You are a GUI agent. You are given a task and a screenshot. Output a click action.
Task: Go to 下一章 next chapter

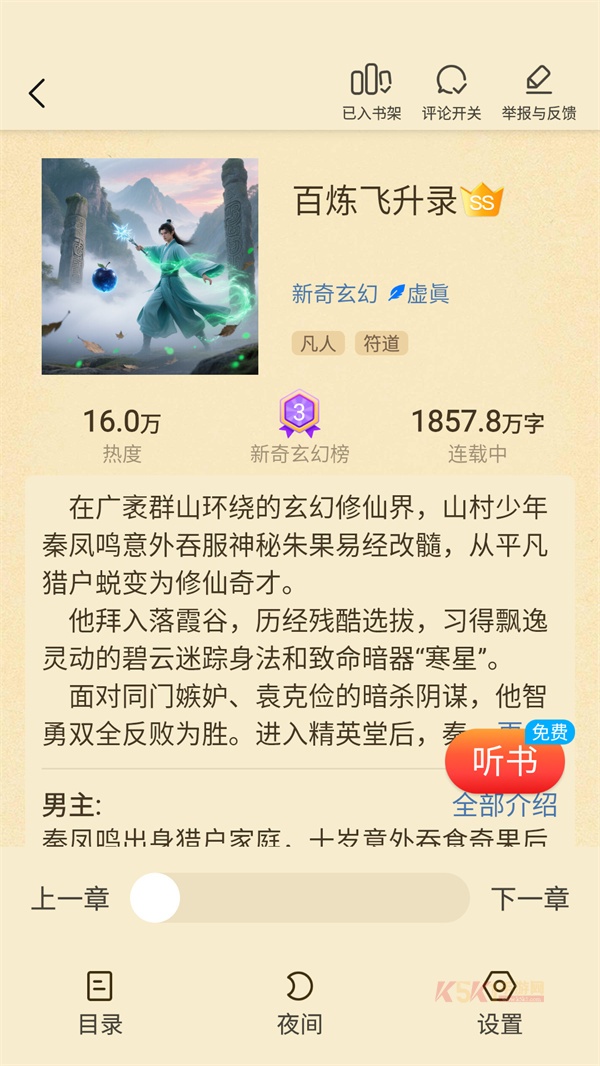[x=529, y=898]
